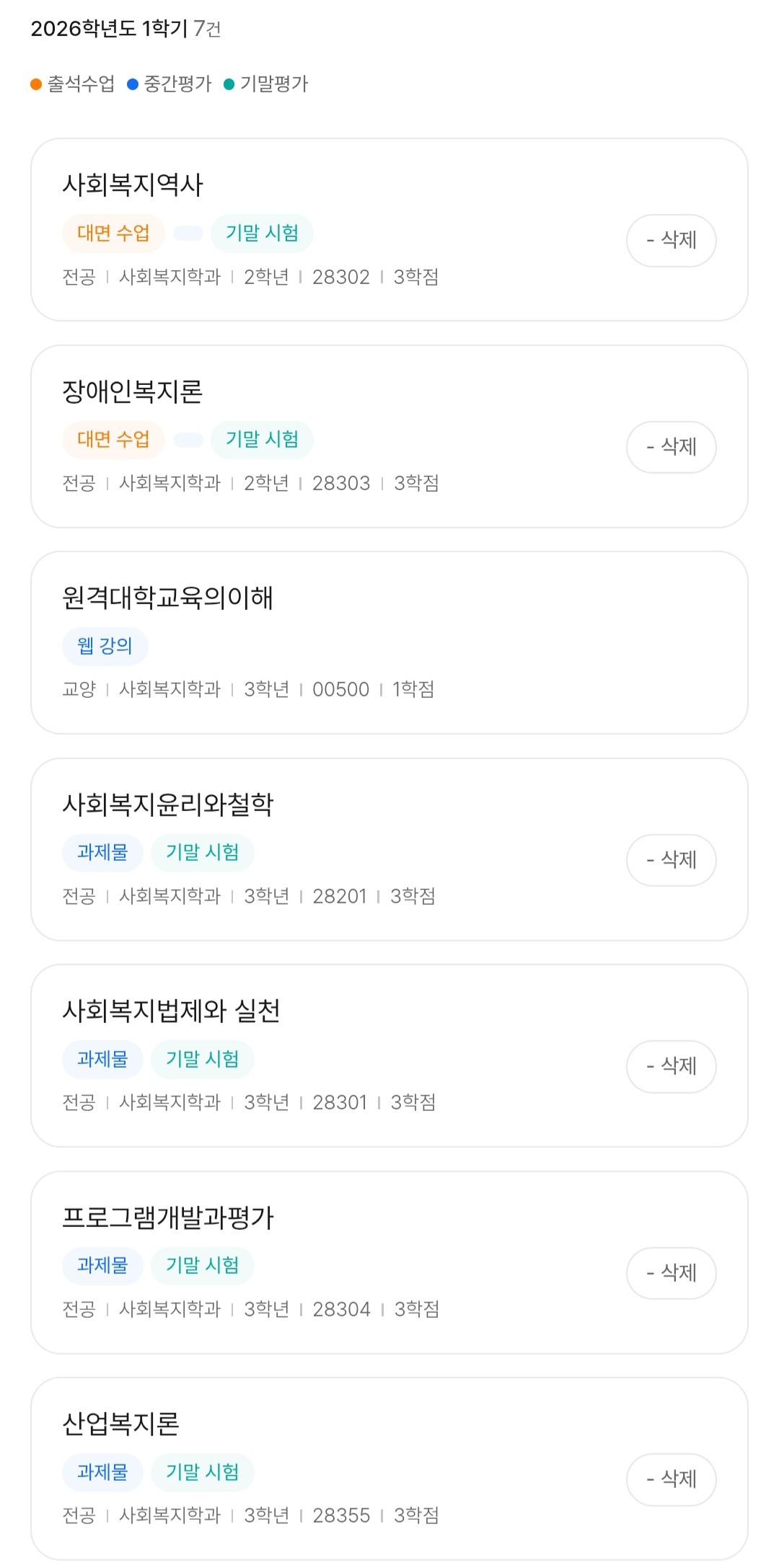Remove the 프로그램개발과평가 course
779x1568 pixels.
click(671, 1273)
